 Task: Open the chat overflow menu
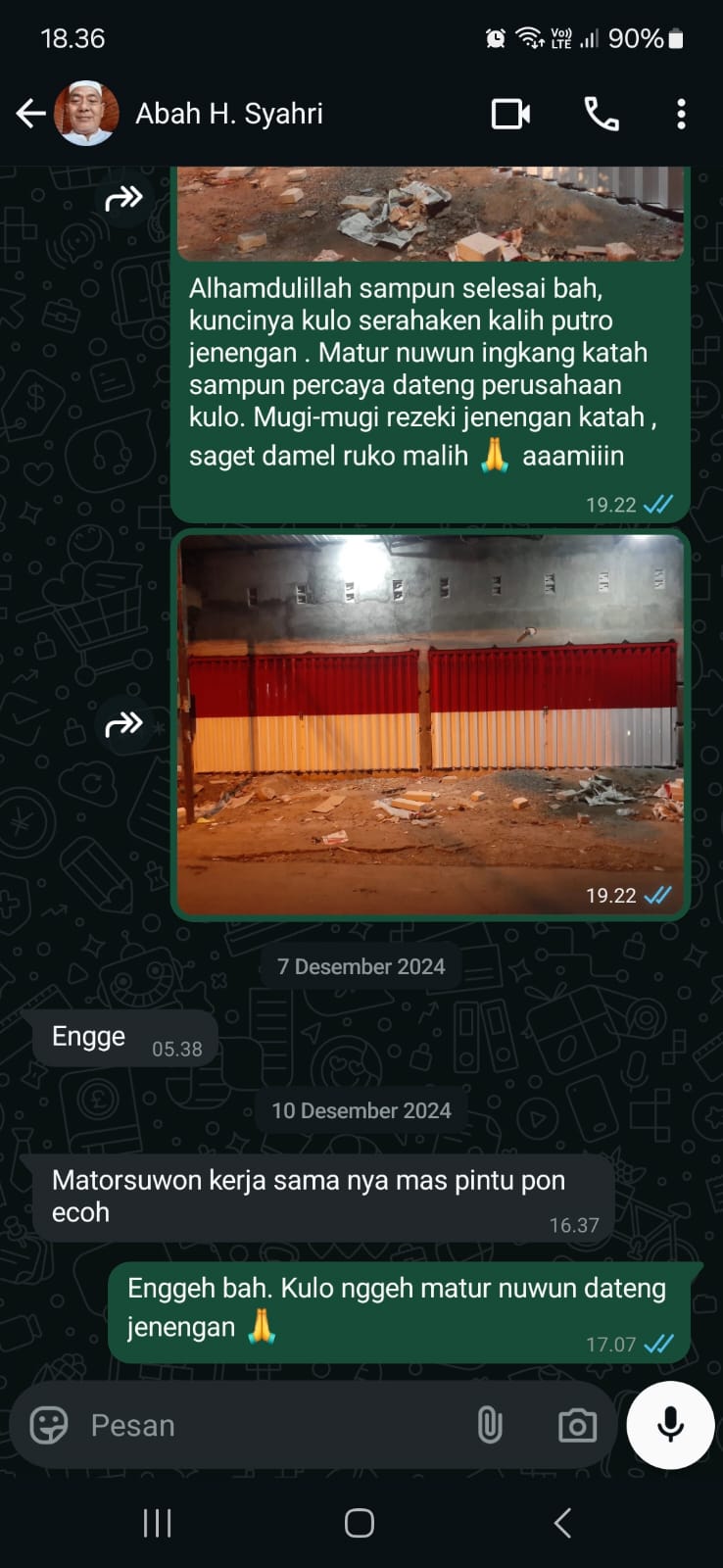[681, 115]
